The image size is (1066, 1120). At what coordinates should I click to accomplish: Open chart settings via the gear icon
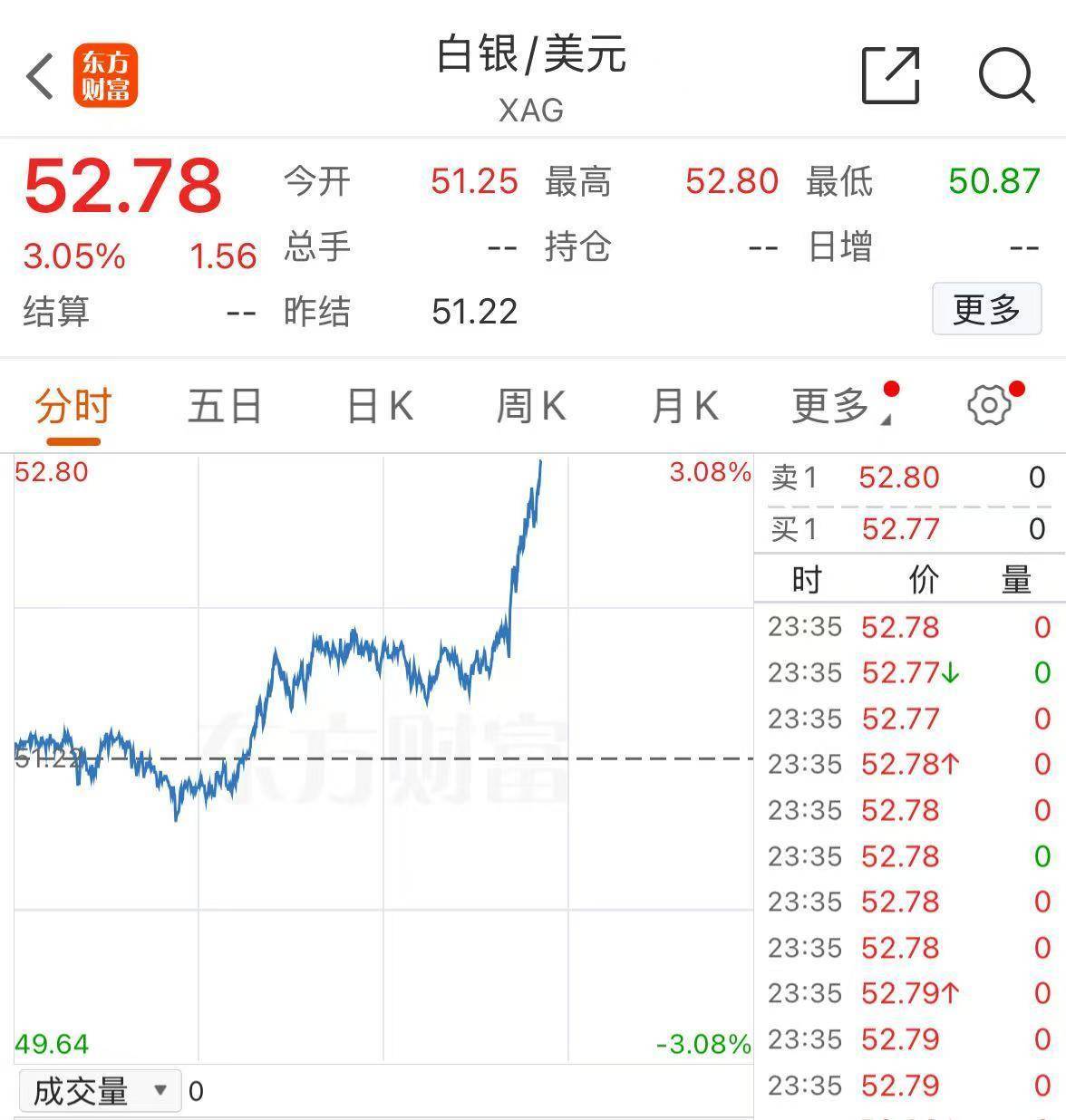[988, 405]
